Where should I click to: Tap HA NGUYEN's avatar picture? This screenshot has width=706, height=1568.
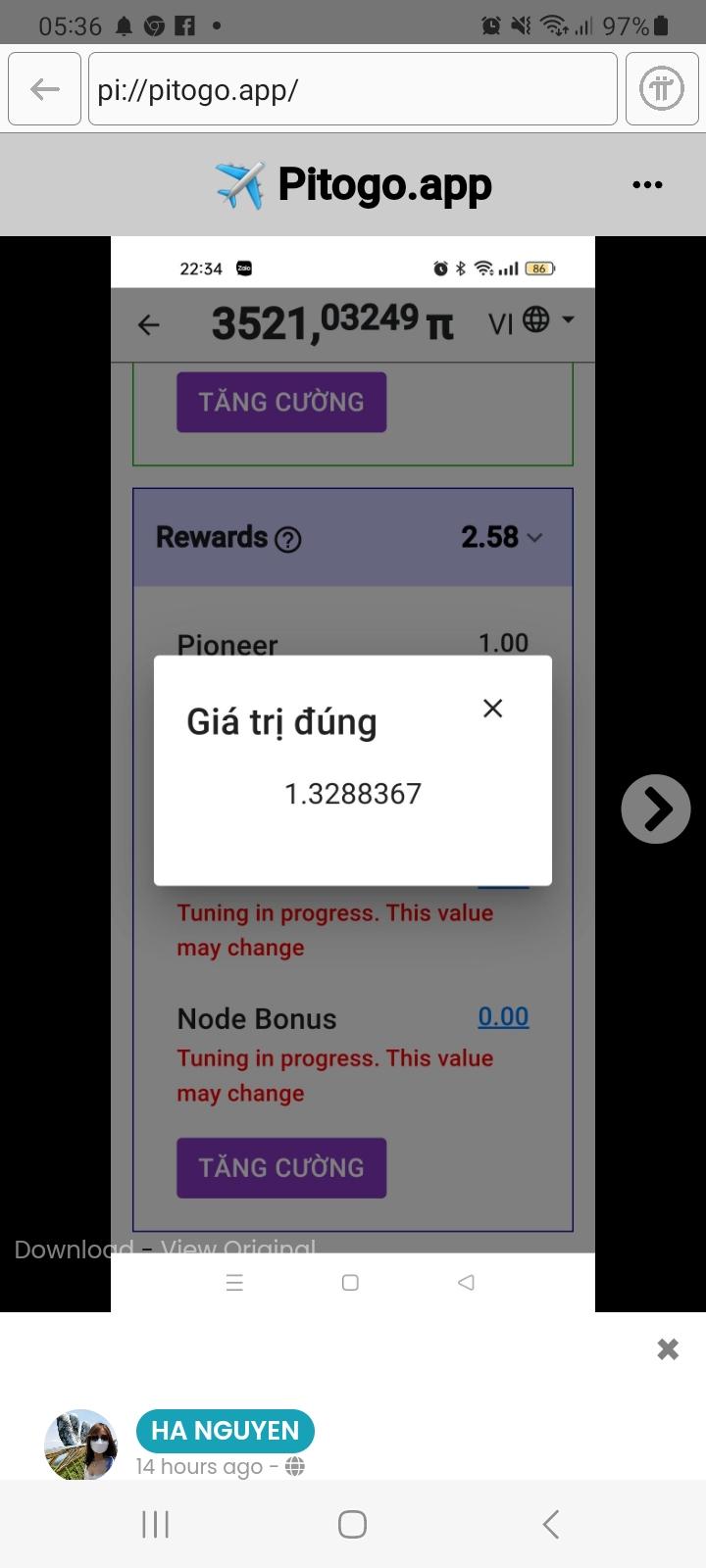(81, 1445)
